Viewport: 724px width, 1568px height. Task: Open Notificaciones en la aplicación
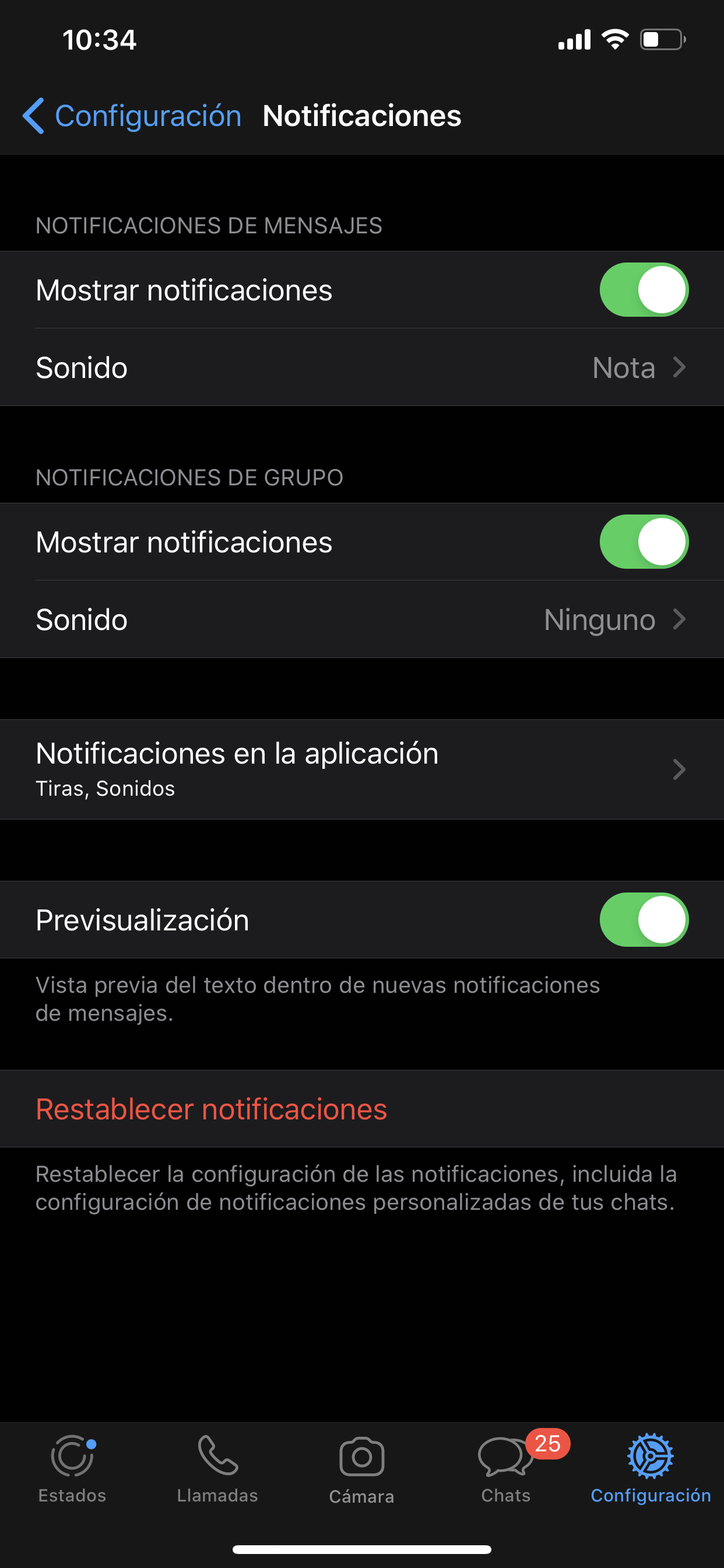click(x=361, y=769)
